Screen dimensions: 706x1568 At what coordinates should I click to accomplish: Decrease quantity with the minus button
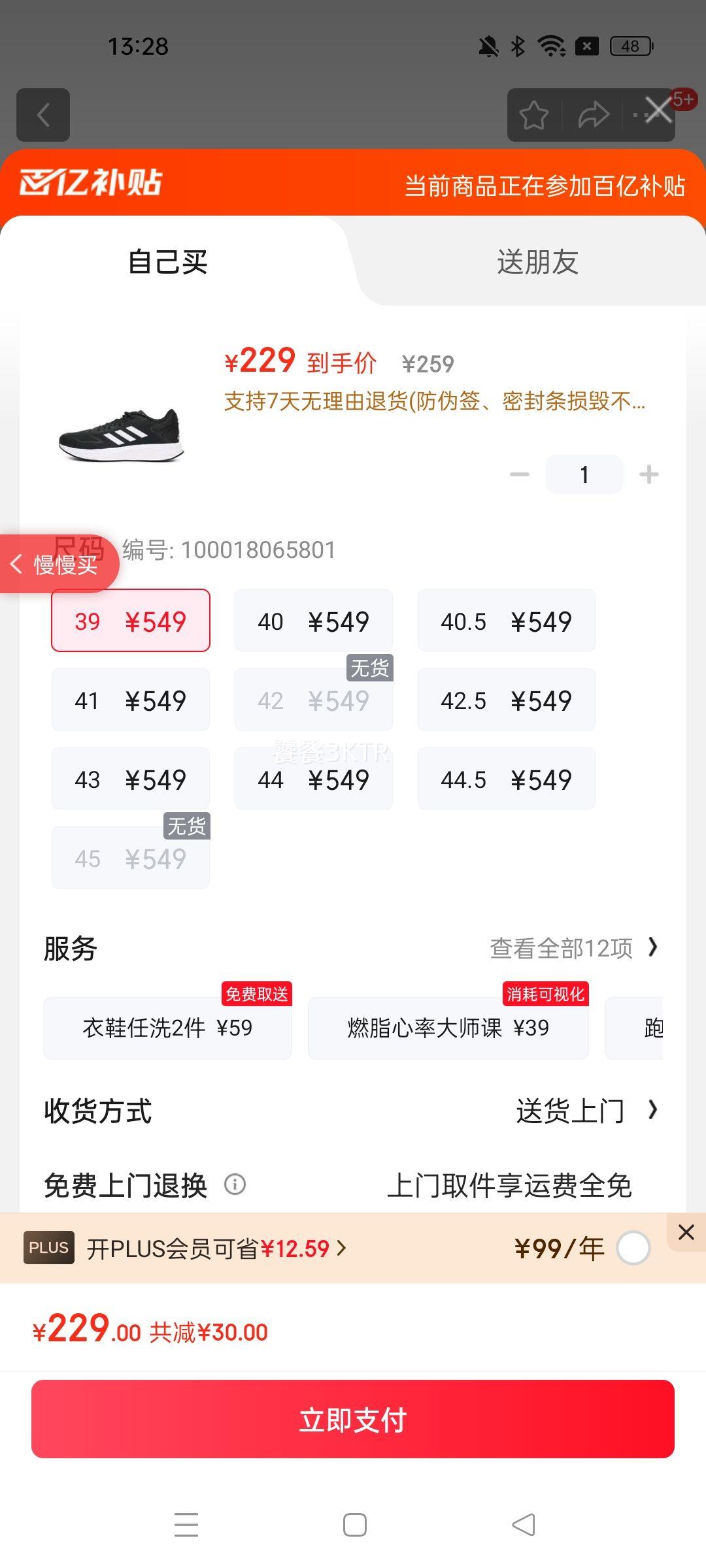(x=520, y=474)
